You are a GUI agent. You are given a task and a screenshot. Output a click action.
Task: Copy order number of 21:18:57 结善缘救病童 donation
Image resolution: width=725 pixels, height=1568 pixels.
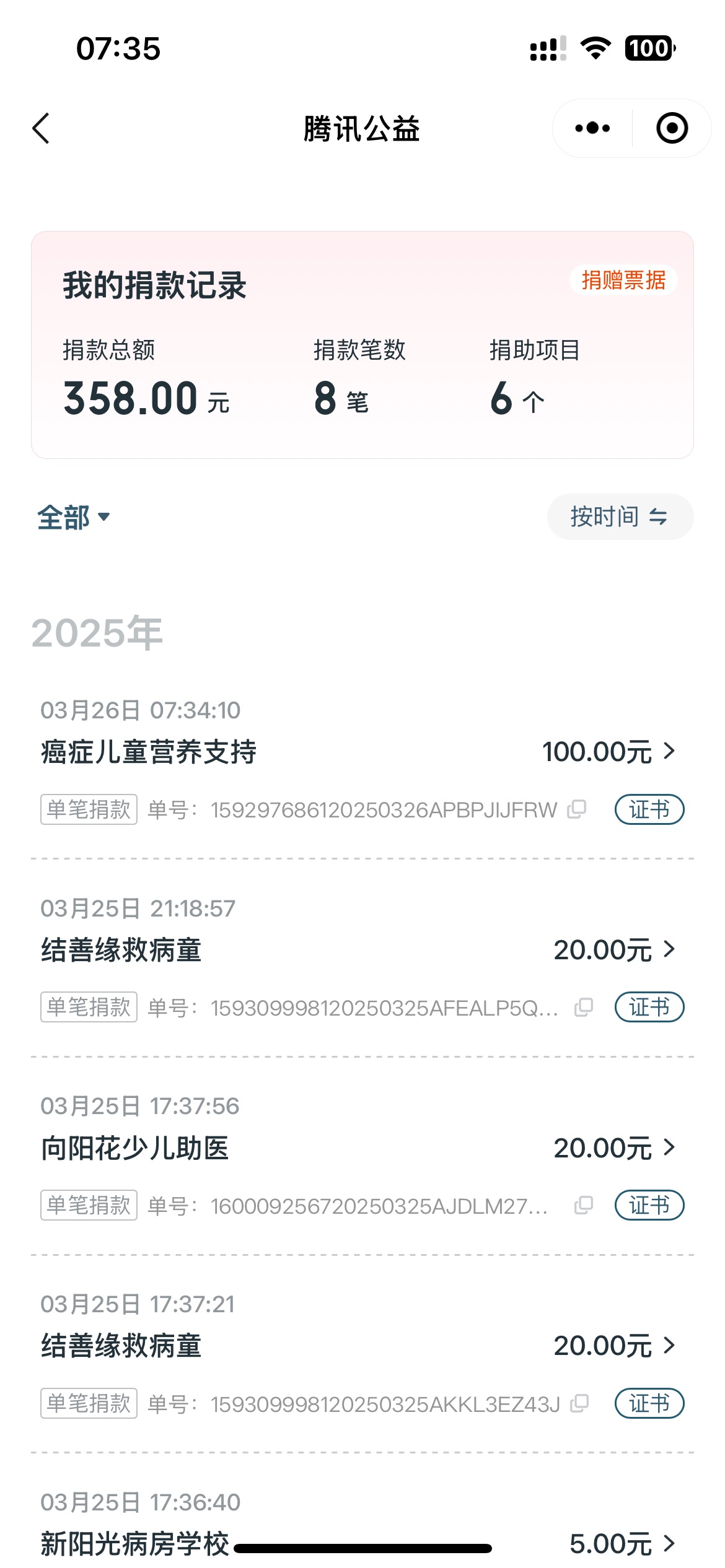pyautogui.click(x=584, y=1008)
